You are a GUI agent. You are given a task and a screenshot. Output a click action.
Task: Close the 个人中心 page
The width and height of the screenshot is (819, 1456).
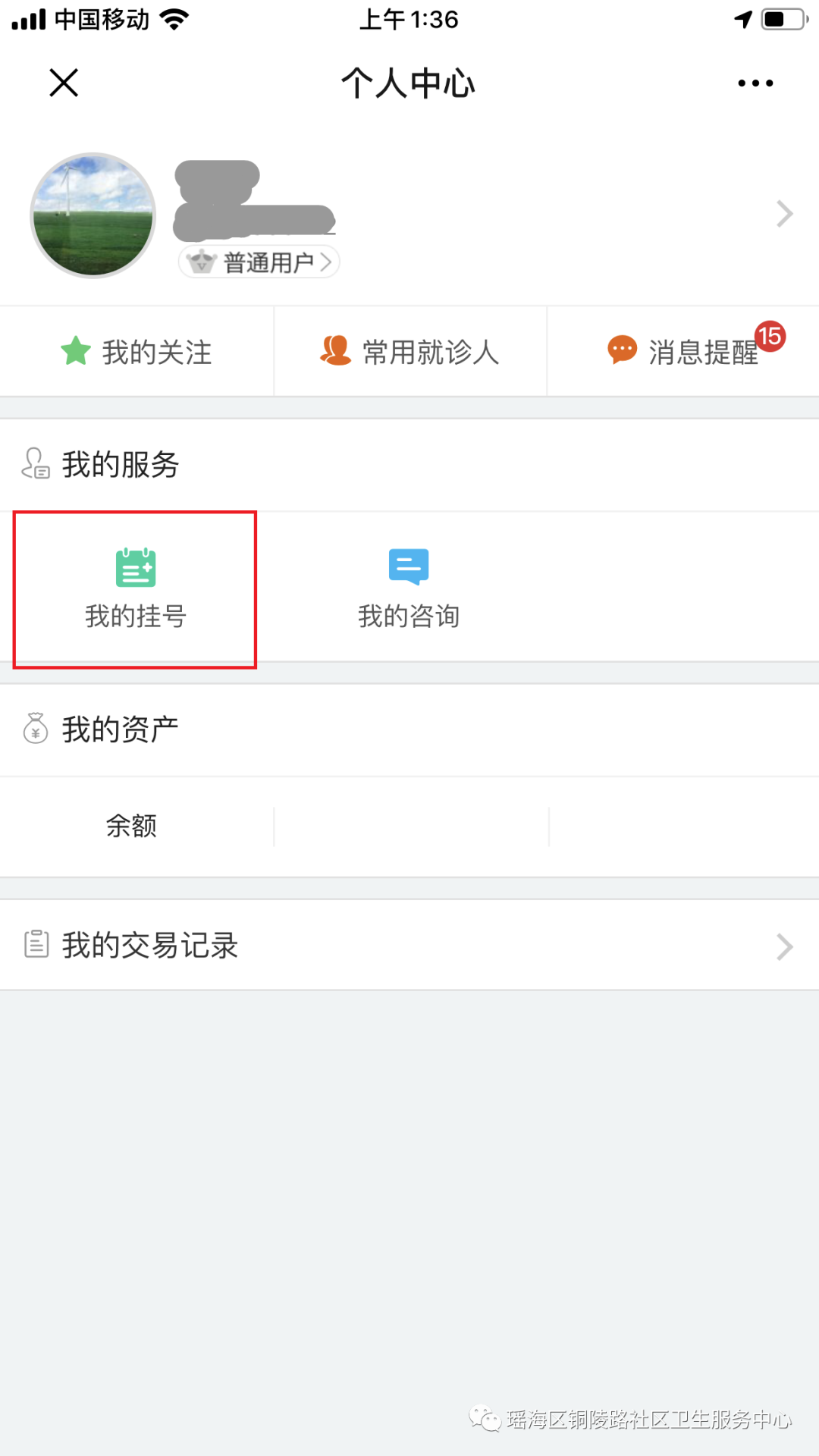pos(64,83)
